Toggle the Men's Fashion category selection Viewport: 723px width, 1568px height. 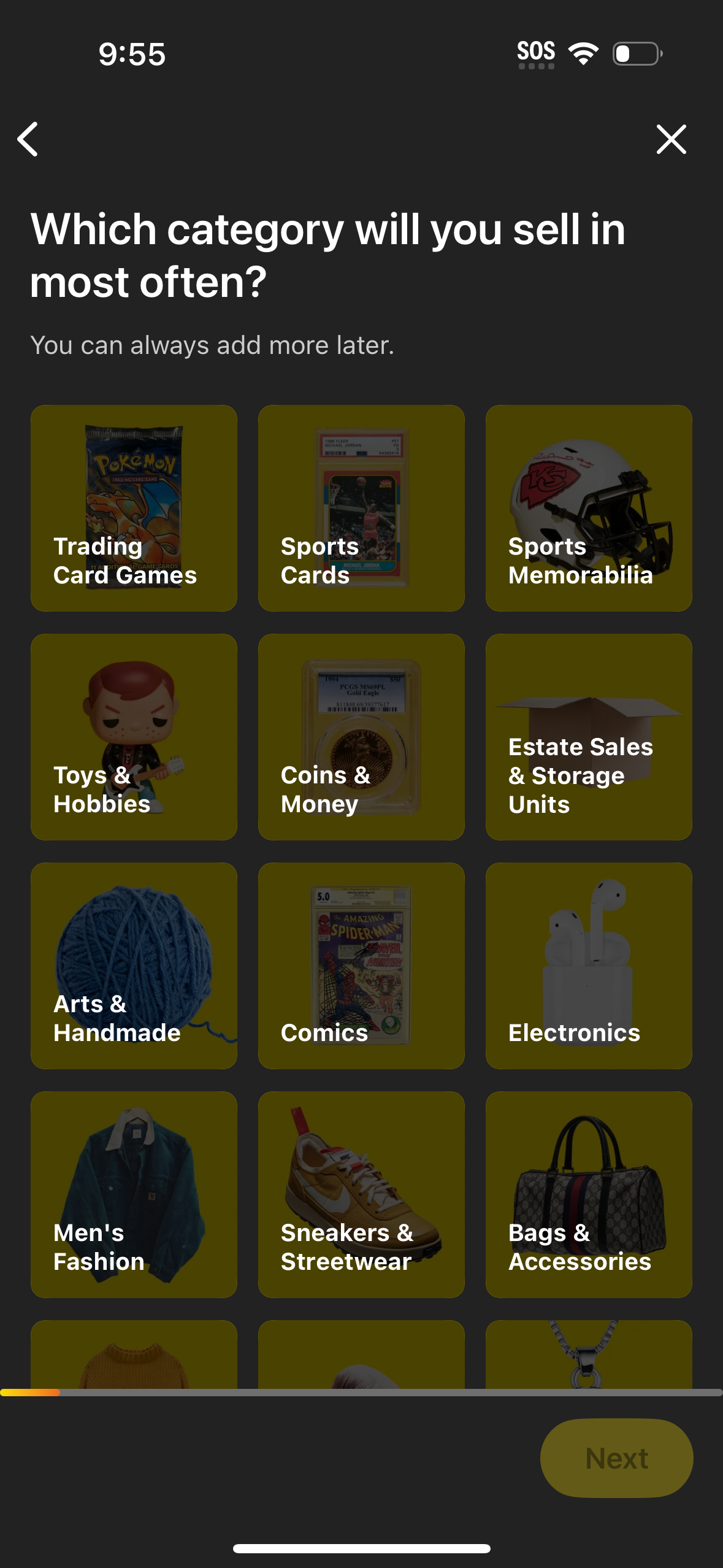pyautogui.click(x=134, y=1194)
